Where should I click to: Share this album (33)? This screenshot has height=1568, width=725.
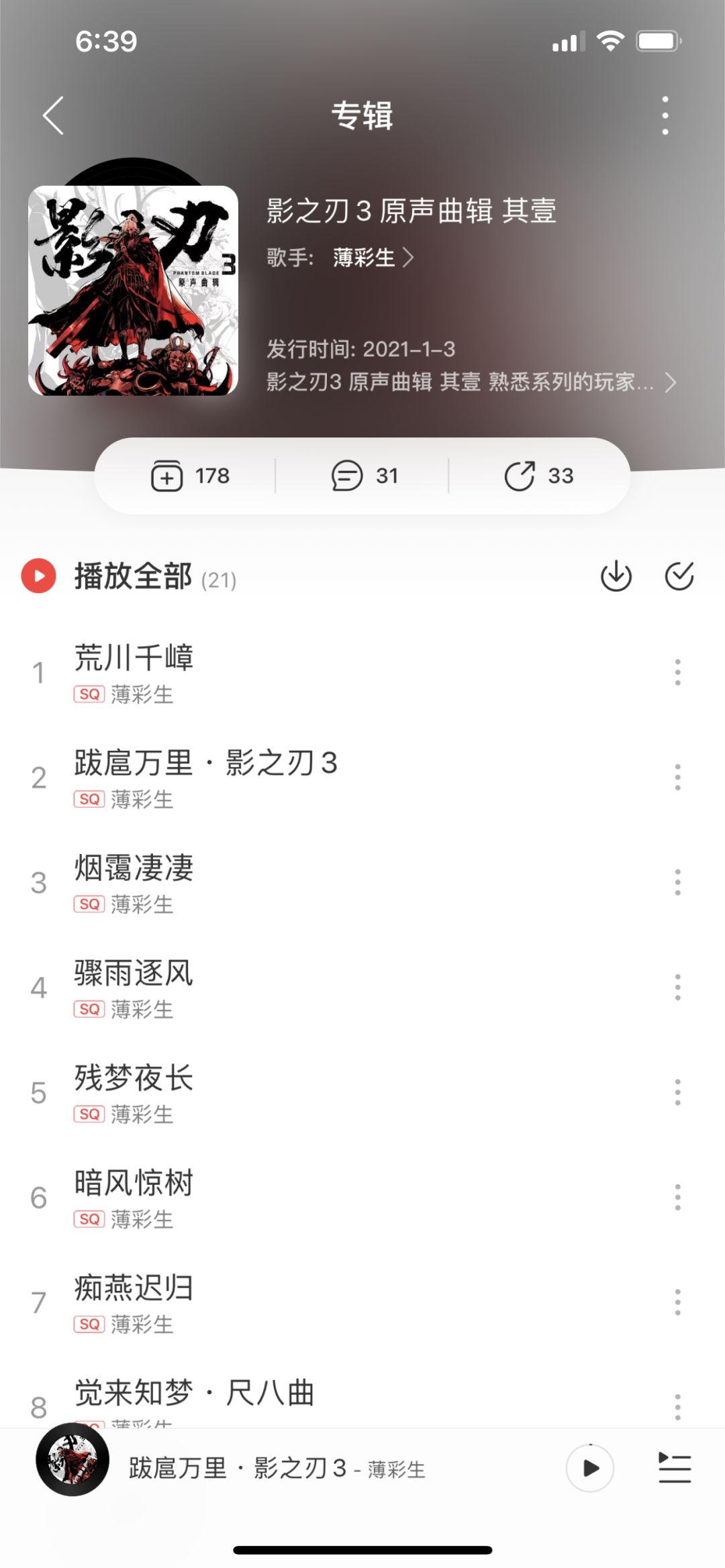point(538,476)
